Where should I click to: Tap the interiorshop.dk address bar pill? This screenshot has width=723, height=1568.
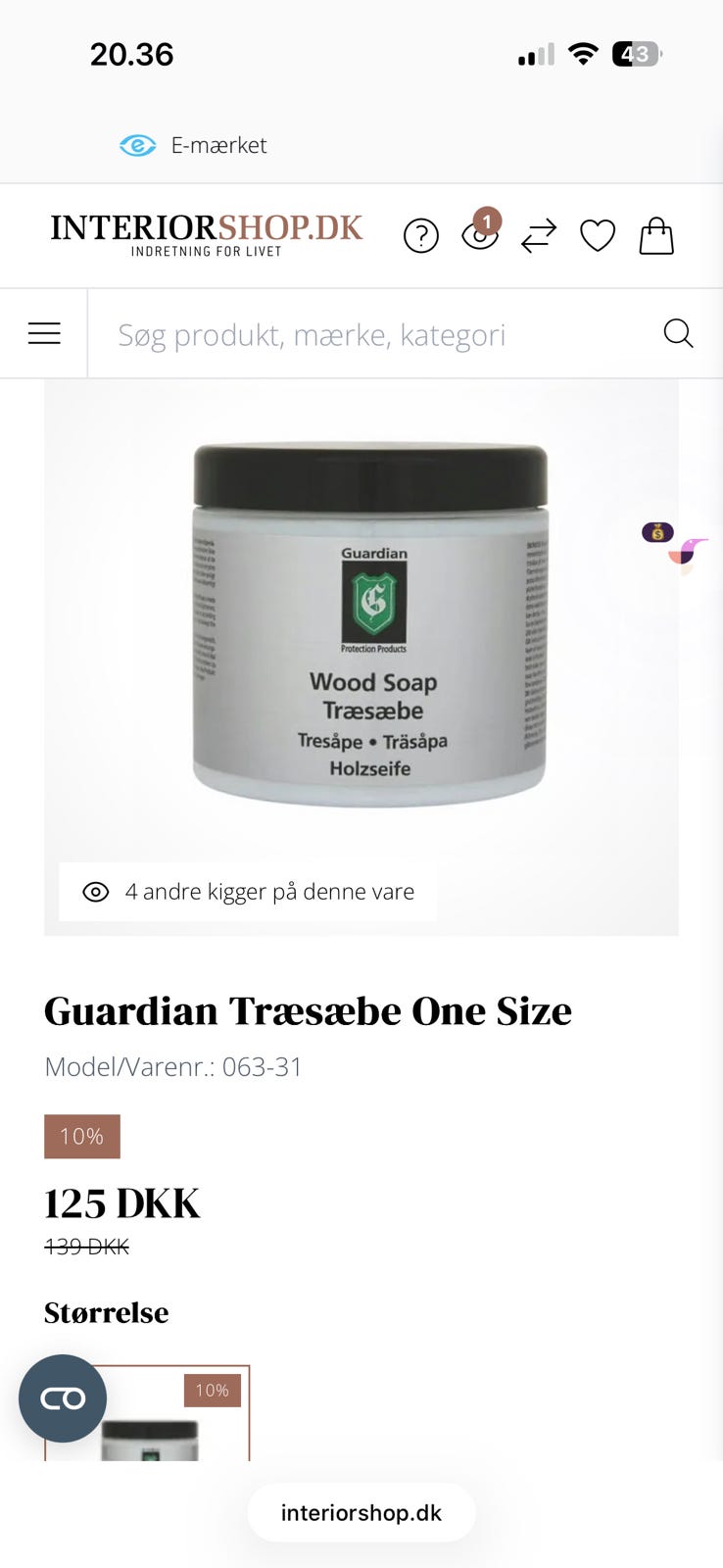coord(361,1512)
